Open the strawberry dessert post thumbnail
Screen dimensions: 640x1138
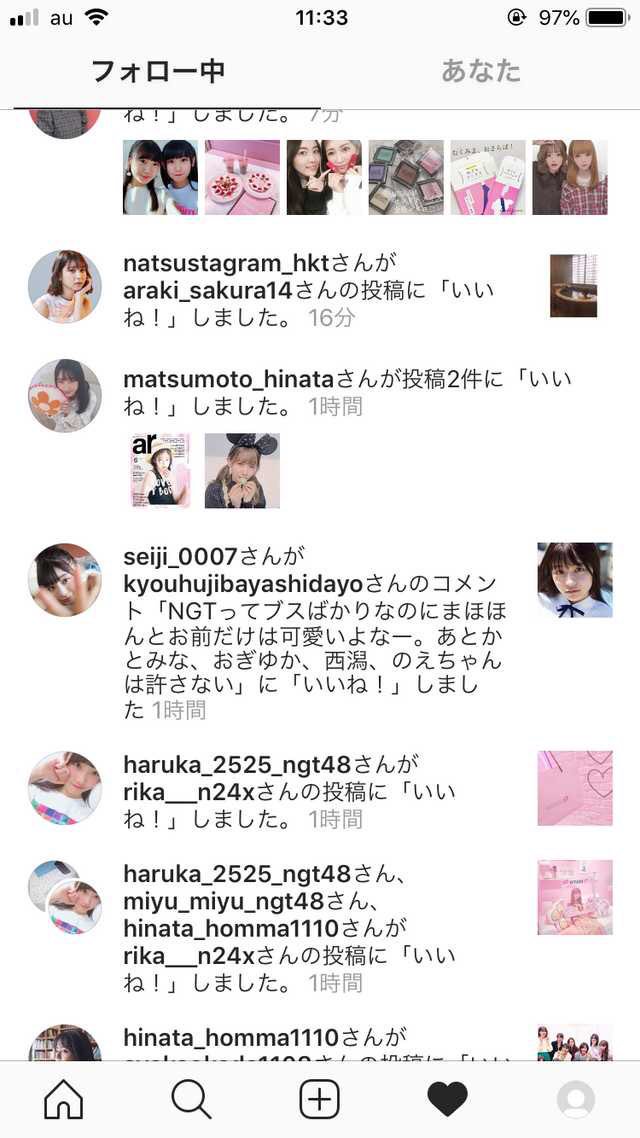click(242, 177)
